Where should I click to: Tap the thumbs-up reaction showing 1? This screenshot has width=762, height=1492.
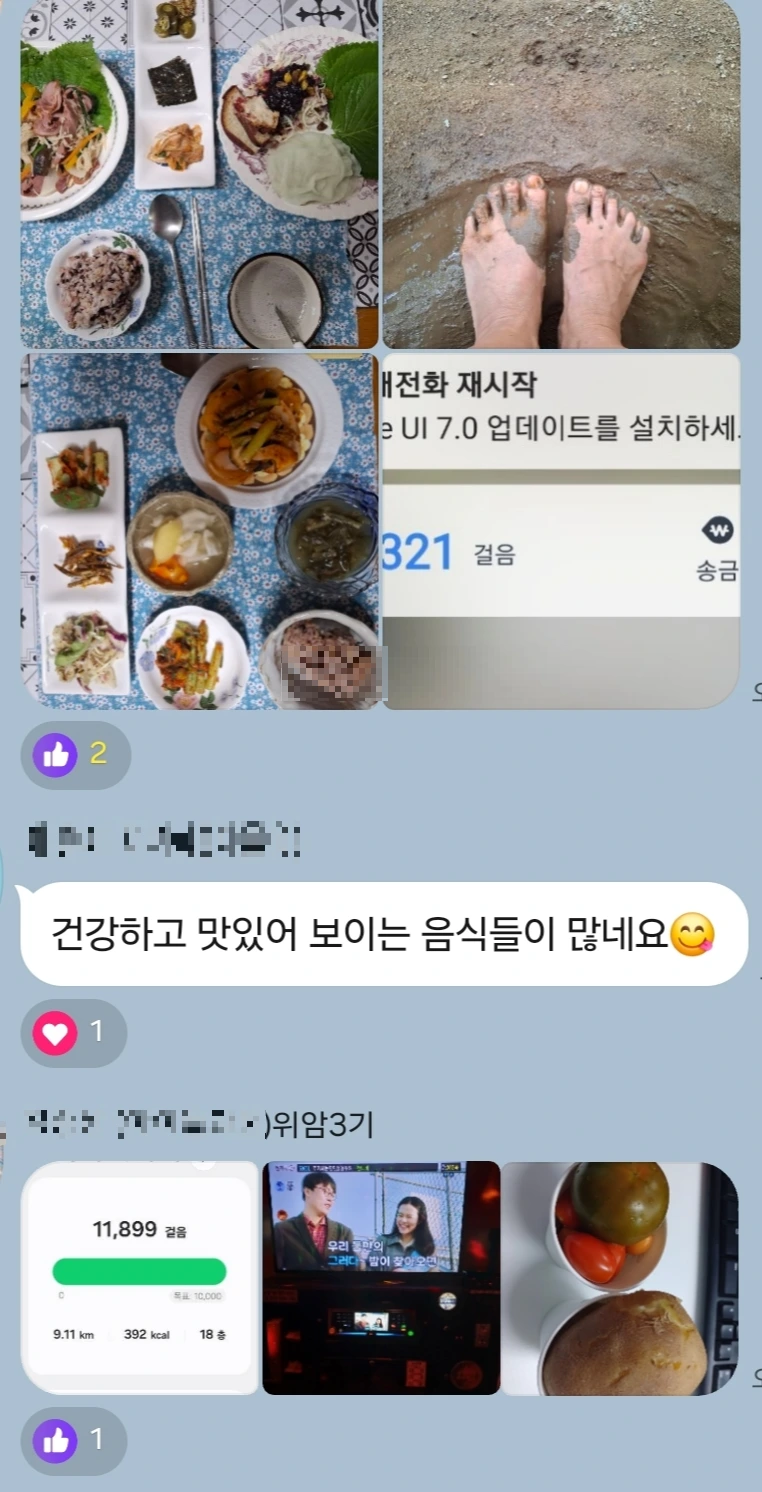(74, 1441)
